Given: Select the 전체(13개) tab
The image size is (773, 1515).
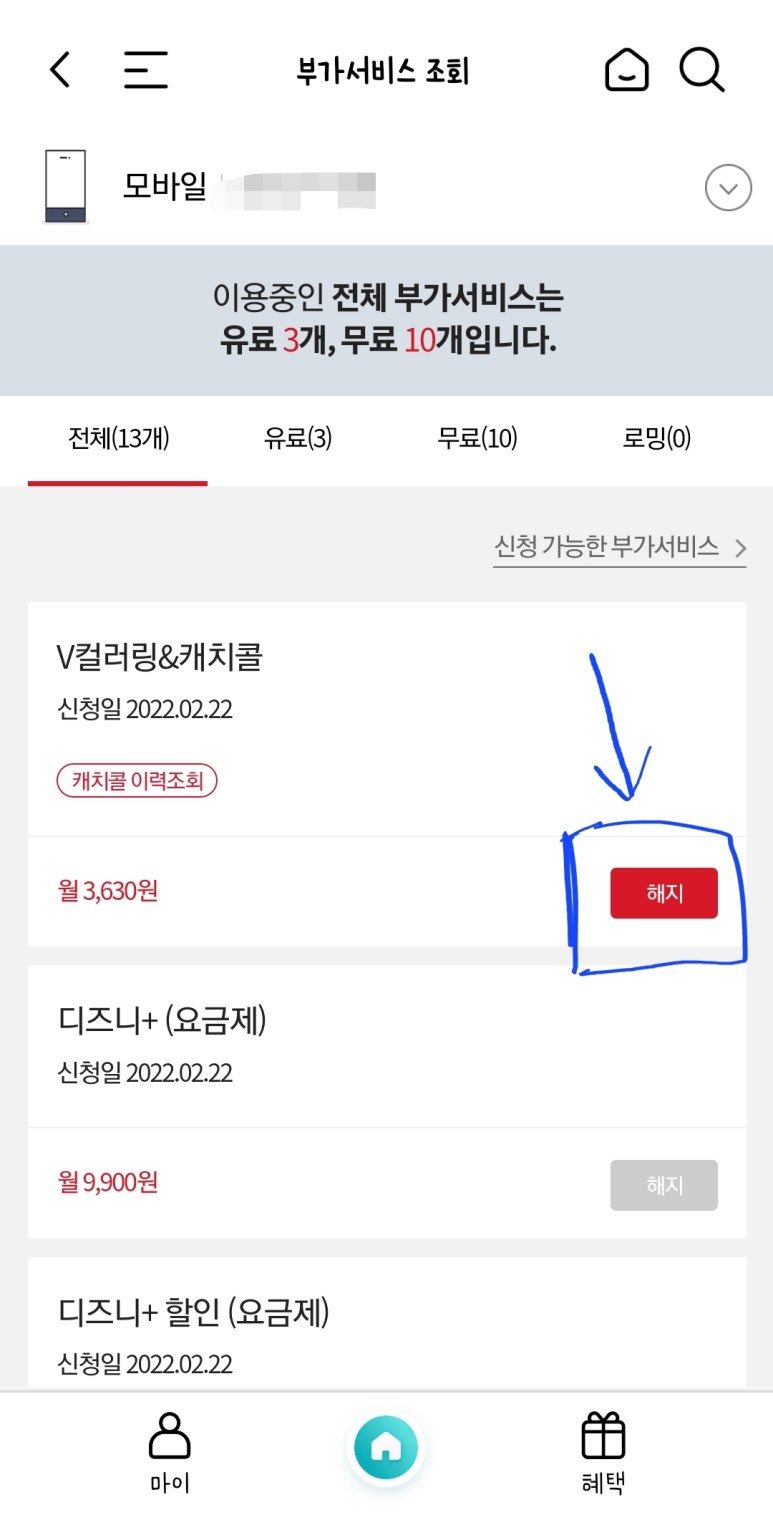Looking at the screenshot, I should (x=117, y=438).
